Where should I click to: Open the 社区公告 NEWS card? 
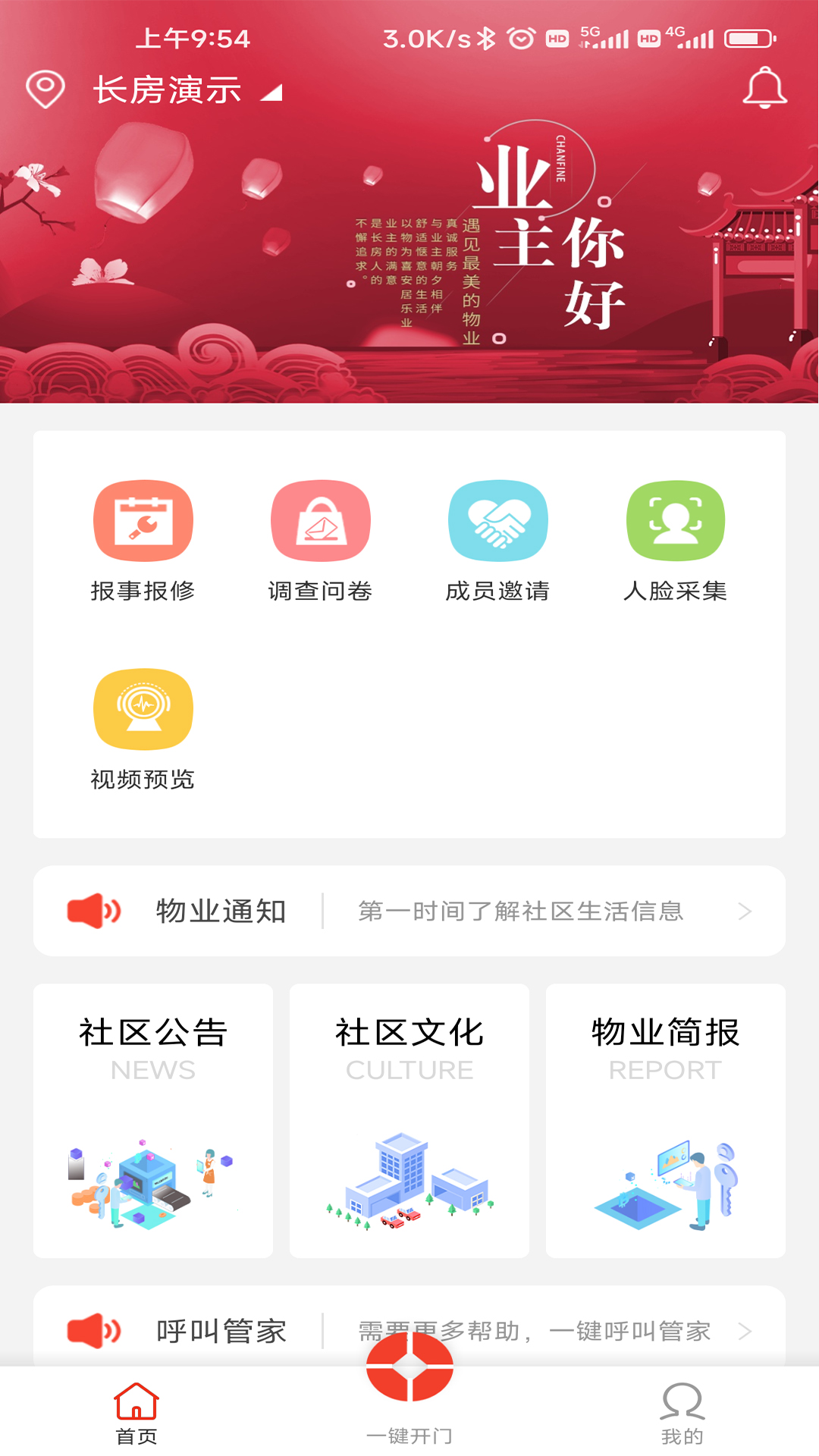click(153, 1120)
